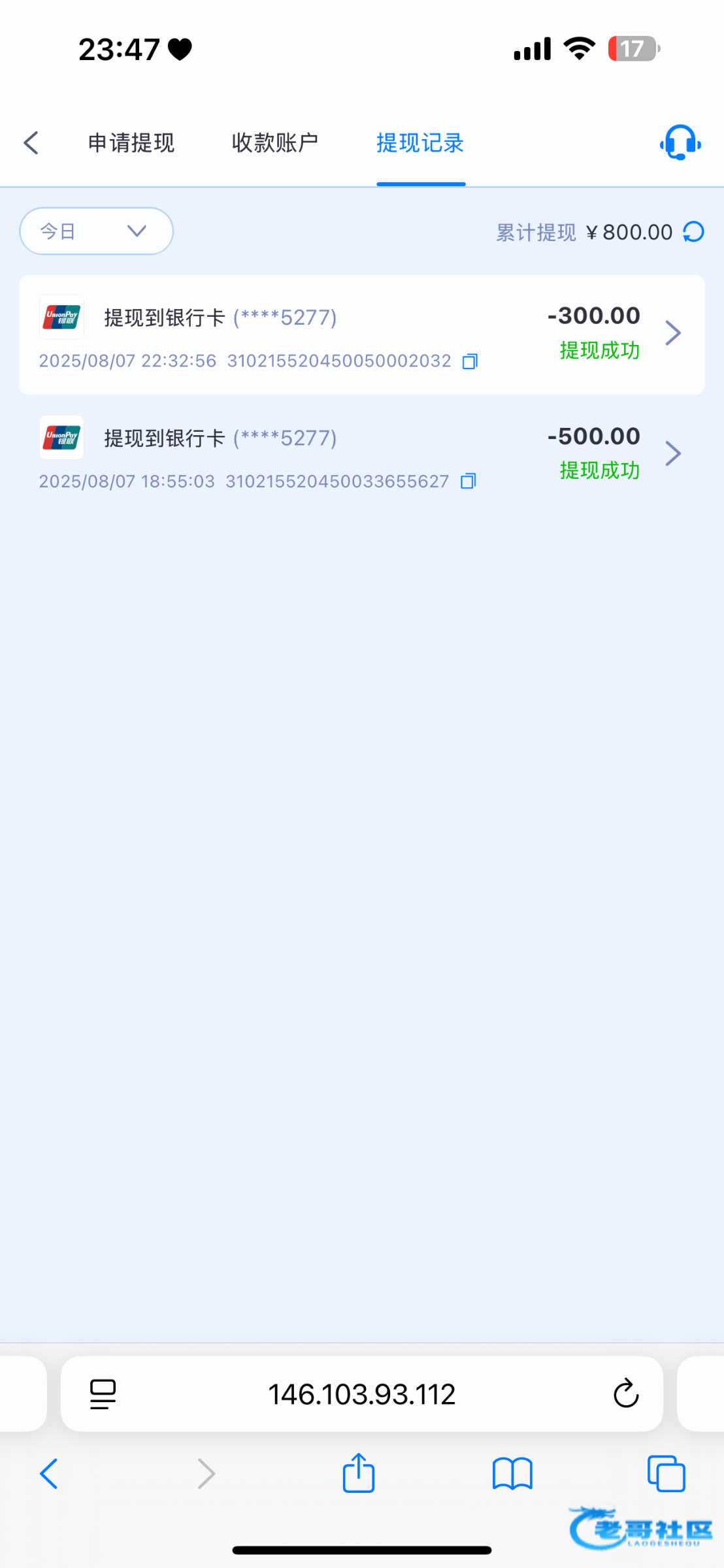Copy order number ending in 0002032

point(470,361)
